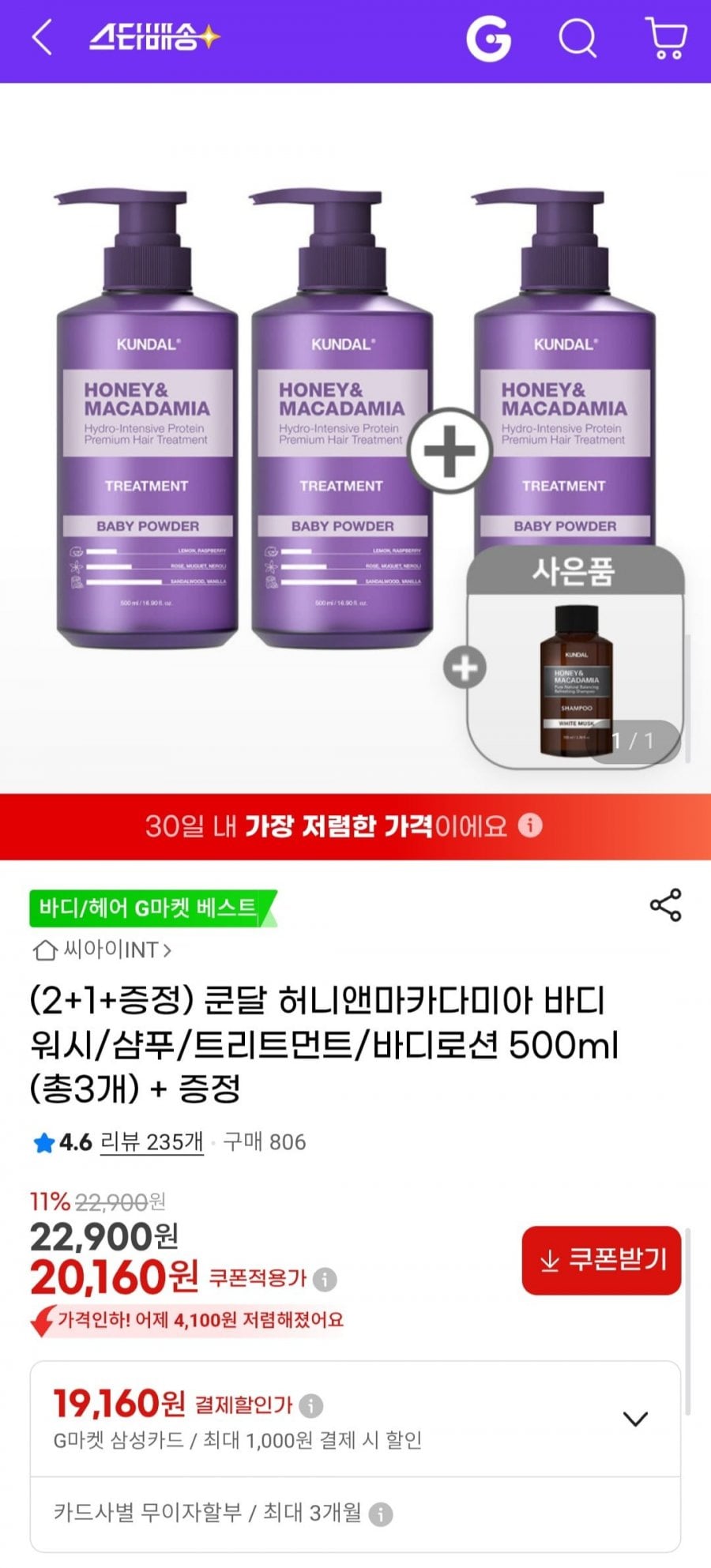Open the 바디/헤어 G마켓 베스트 badge
This screenshot has width=711, height=1568.
click(153, 908)
